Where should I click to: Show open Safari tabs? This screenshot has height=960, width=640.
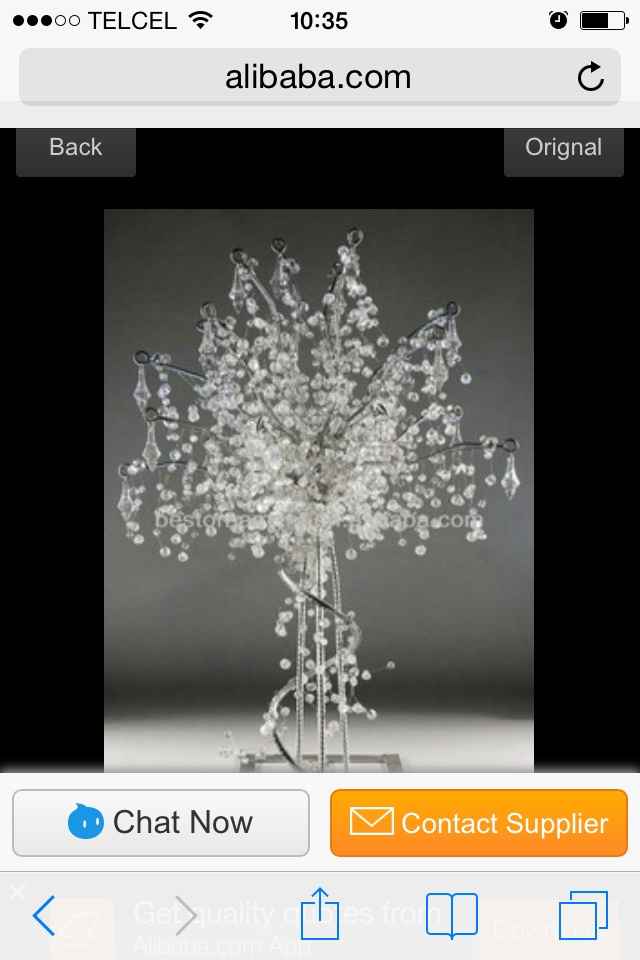pyautogui.click(x=583, y=915)
